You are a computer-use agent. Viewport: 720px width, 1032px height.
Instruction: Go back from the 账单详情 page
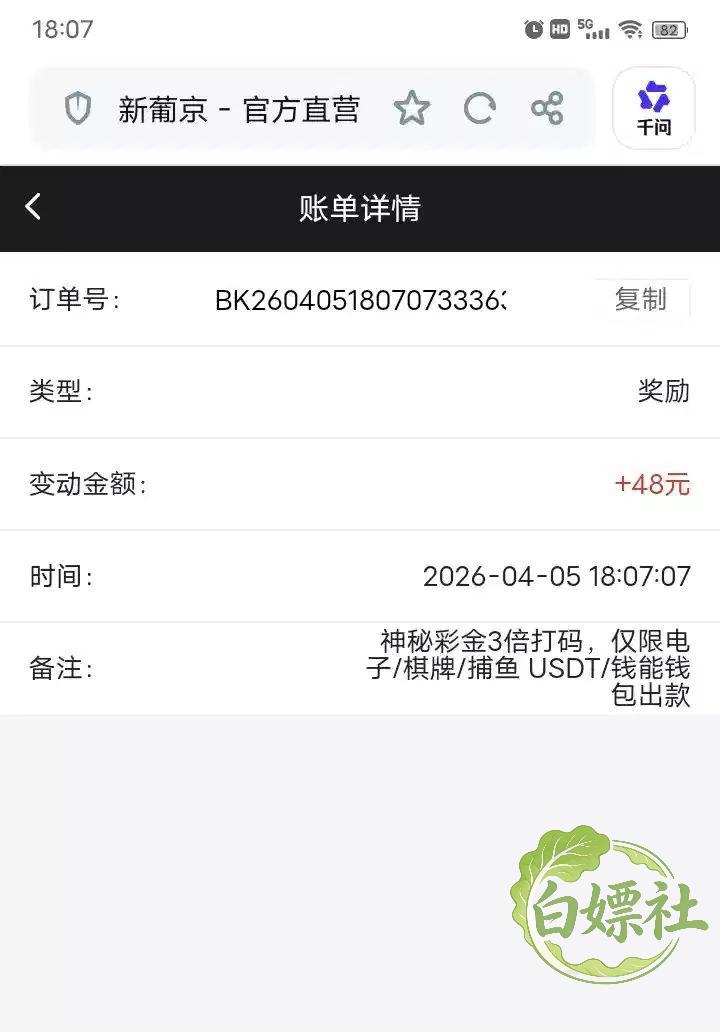tap(34, 206)
